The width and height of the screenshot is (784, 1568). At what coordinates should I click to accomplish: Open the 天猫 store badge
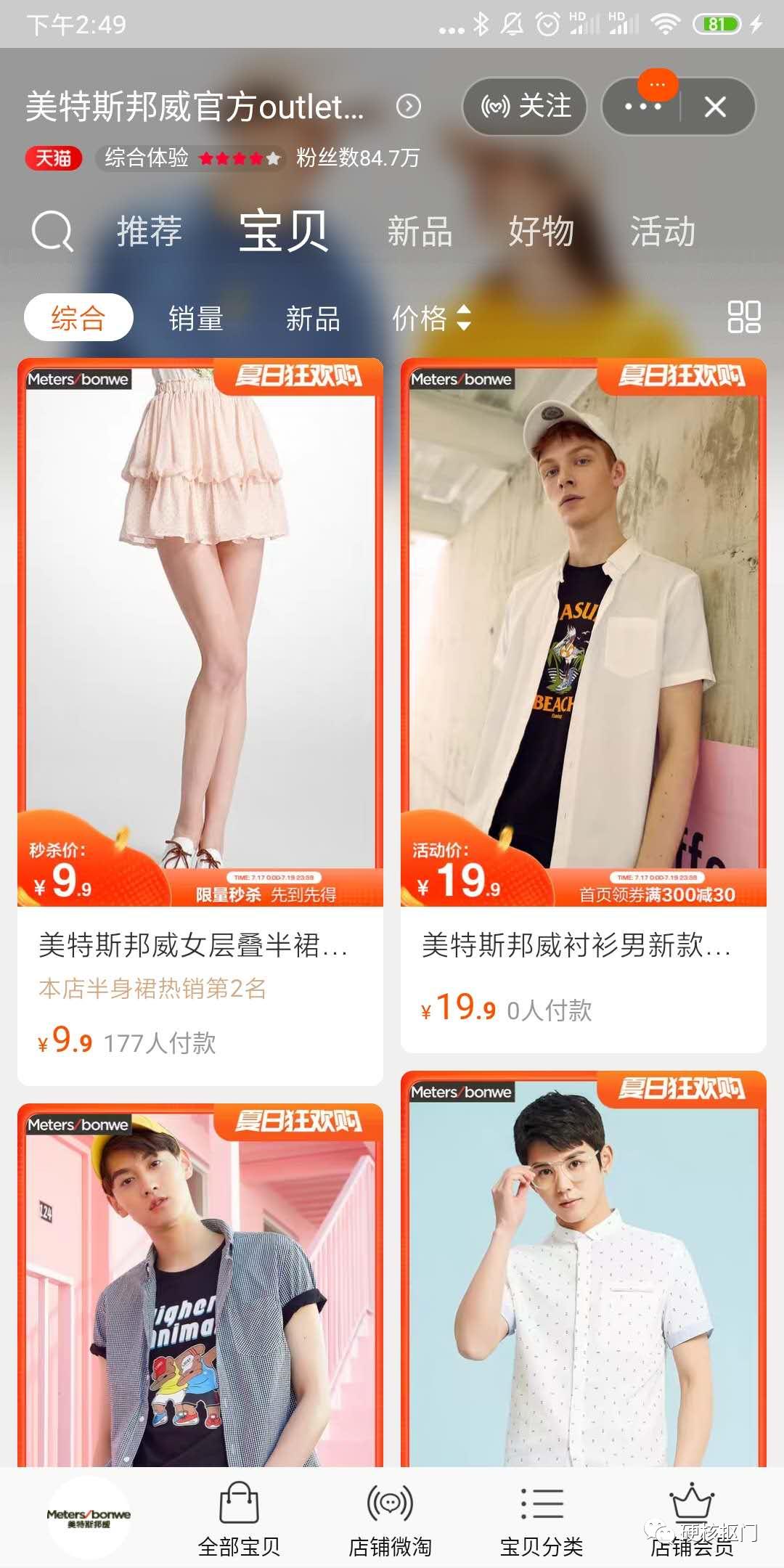[54, 158]
